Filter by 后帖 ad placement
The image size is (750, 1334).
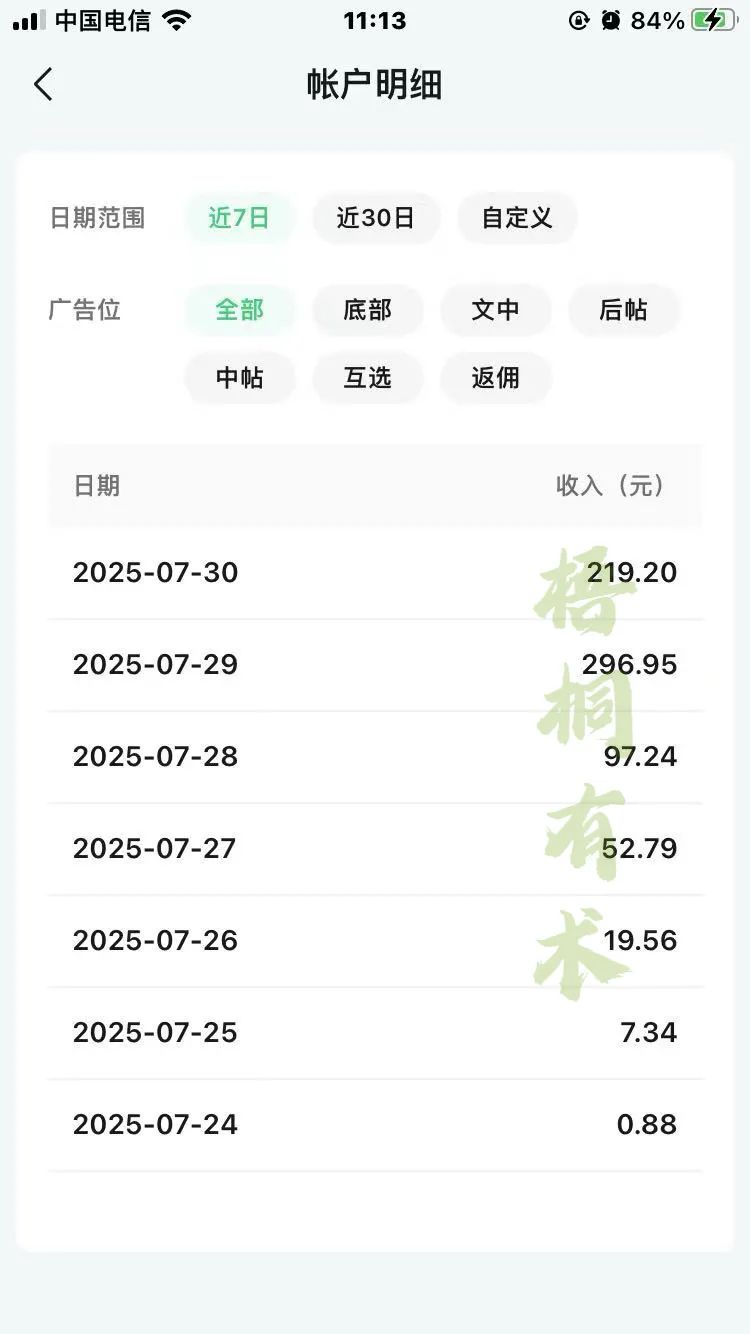[x=624, y=310]
